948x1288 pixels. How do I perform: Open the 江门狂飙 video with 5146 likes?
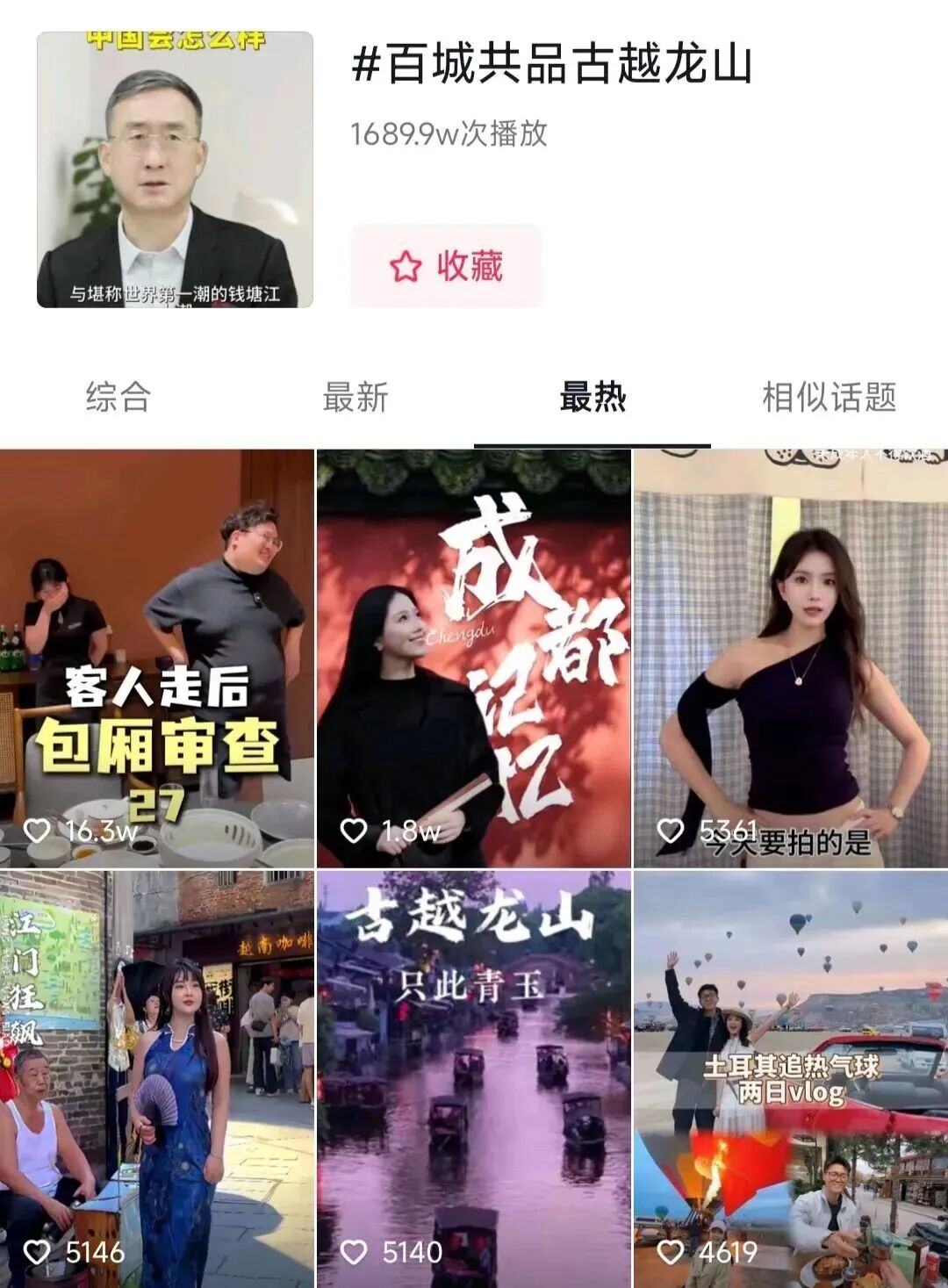157,1079
